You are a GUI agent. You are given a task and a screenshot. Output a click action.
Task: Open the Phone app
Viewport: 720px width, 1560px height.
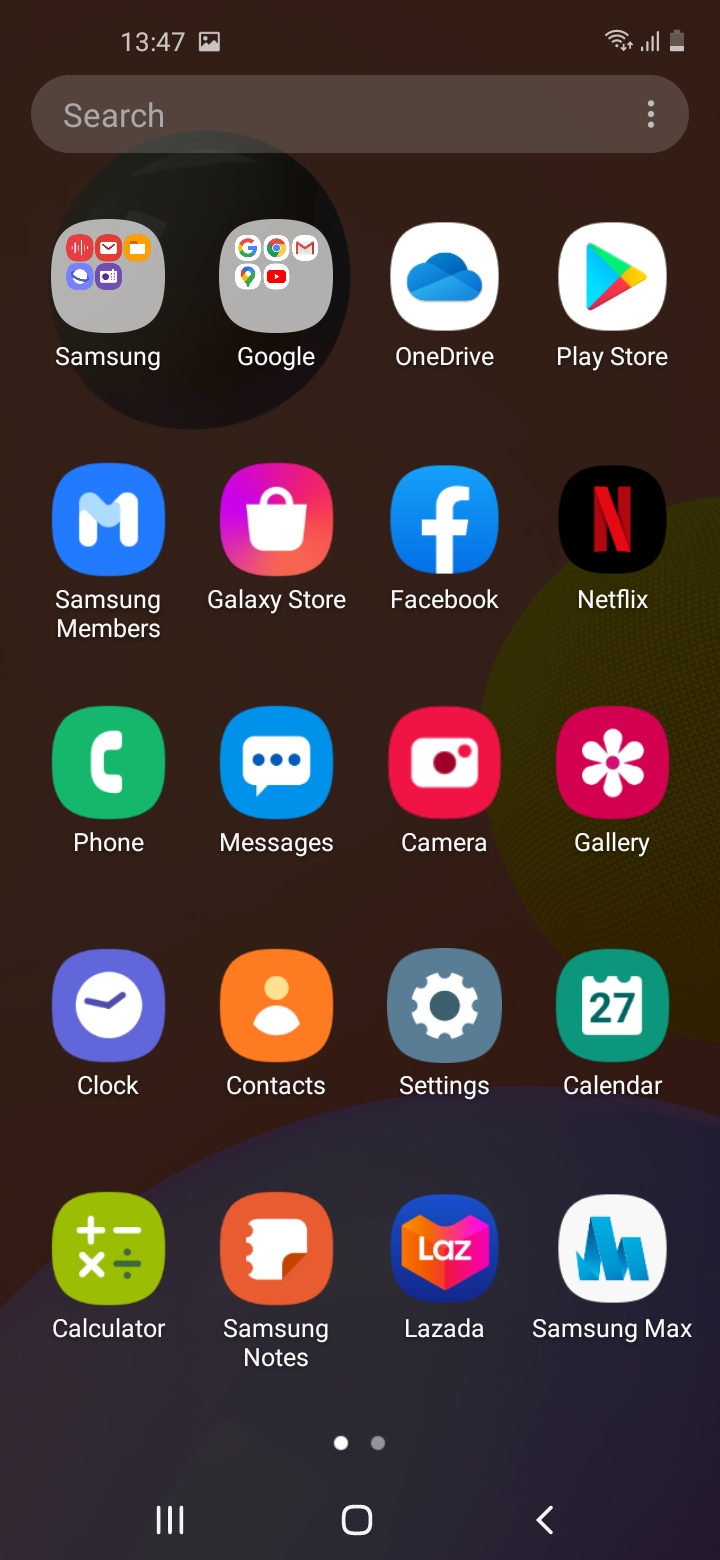click(108, 763)
